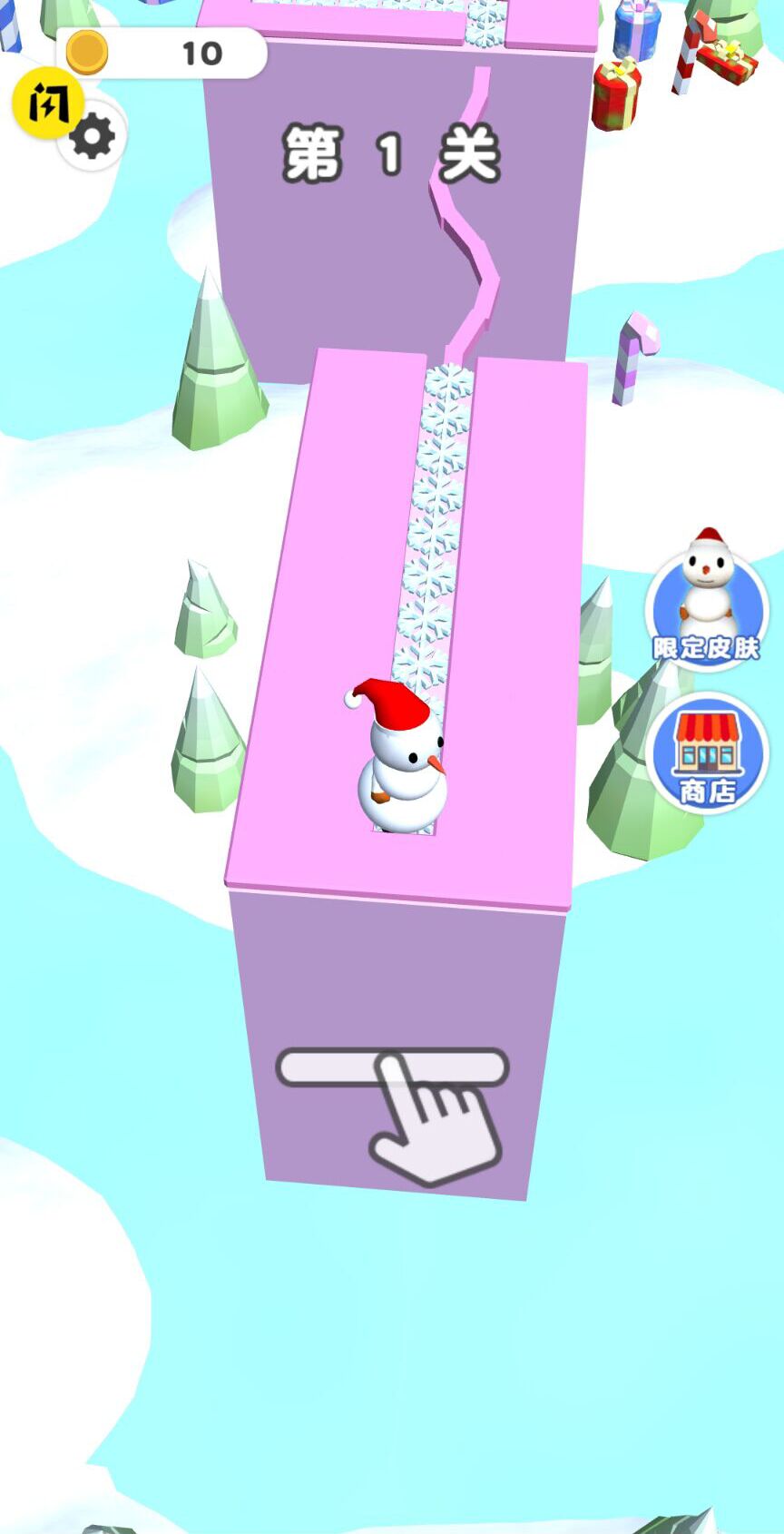Open the settings gear
The height and width of the screenshot is (1534, 784).
click(x=93, y=139)
